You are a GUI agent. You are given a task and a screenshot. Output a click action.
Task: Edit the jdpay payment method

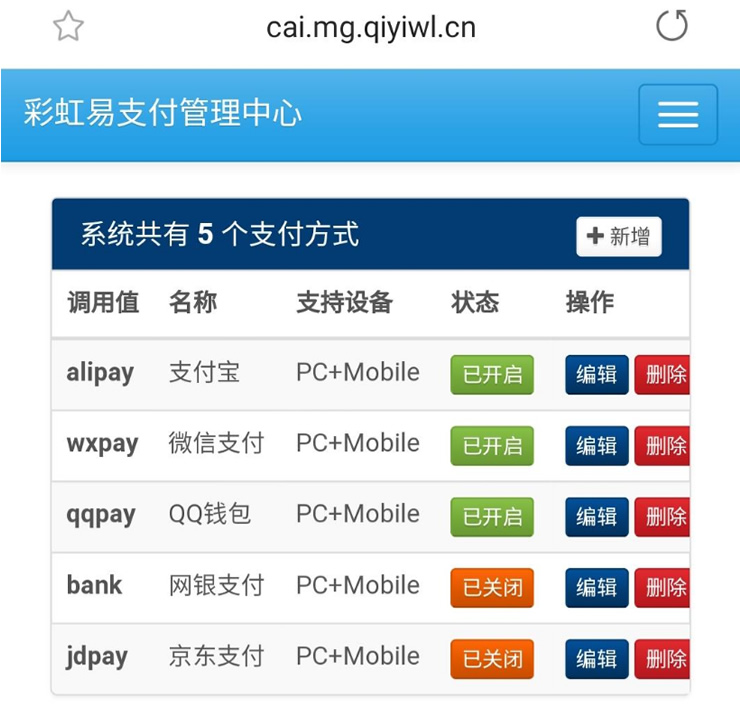pyautogui.click(x=597, y=659)
